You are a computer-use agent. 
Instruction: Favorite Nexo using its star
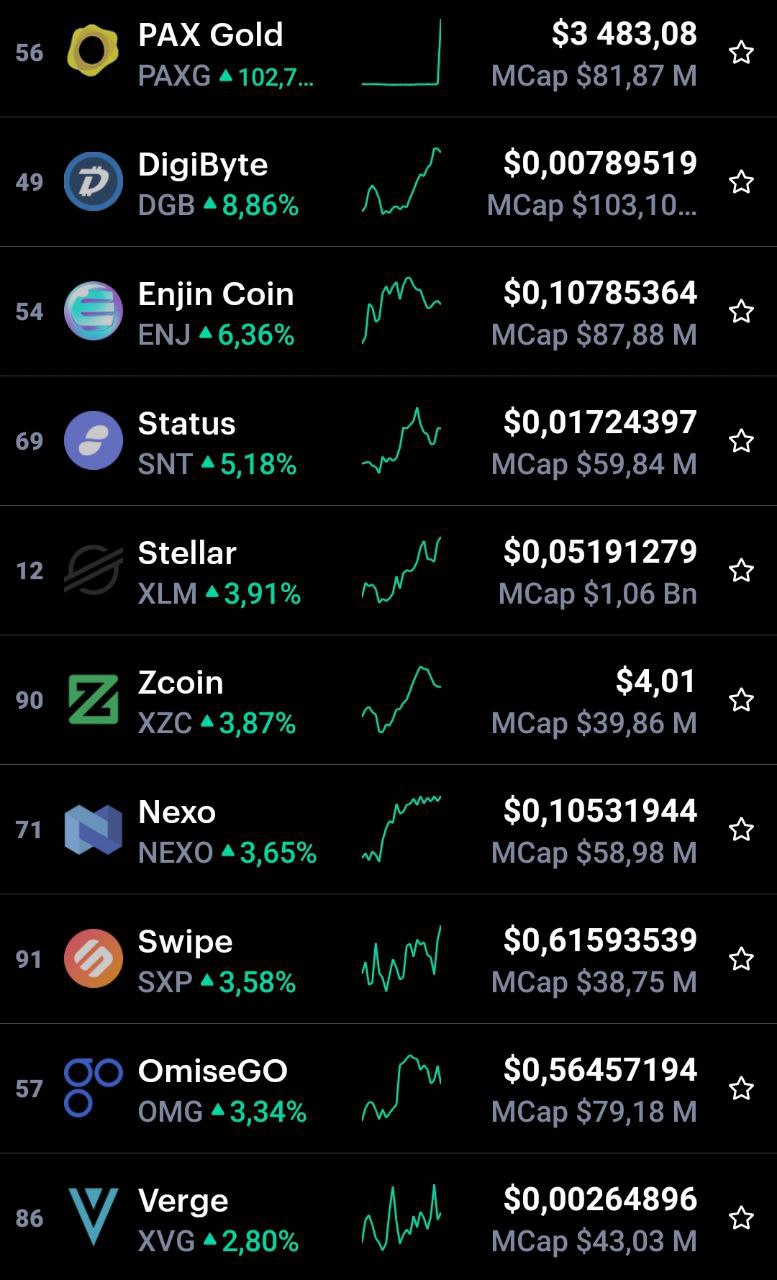point(741,830)
